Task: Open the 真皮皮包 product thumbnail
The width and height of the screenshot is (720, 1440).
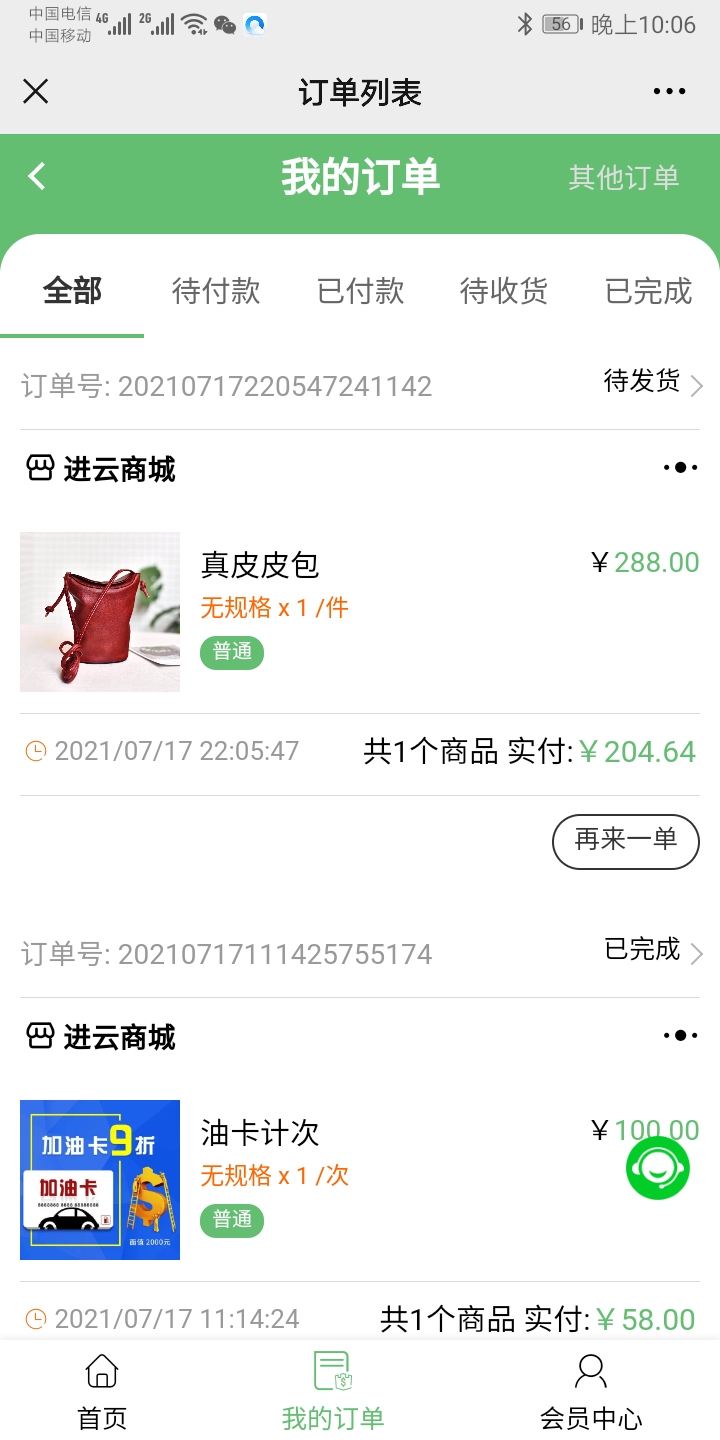Action: click(x=99, y=610)
